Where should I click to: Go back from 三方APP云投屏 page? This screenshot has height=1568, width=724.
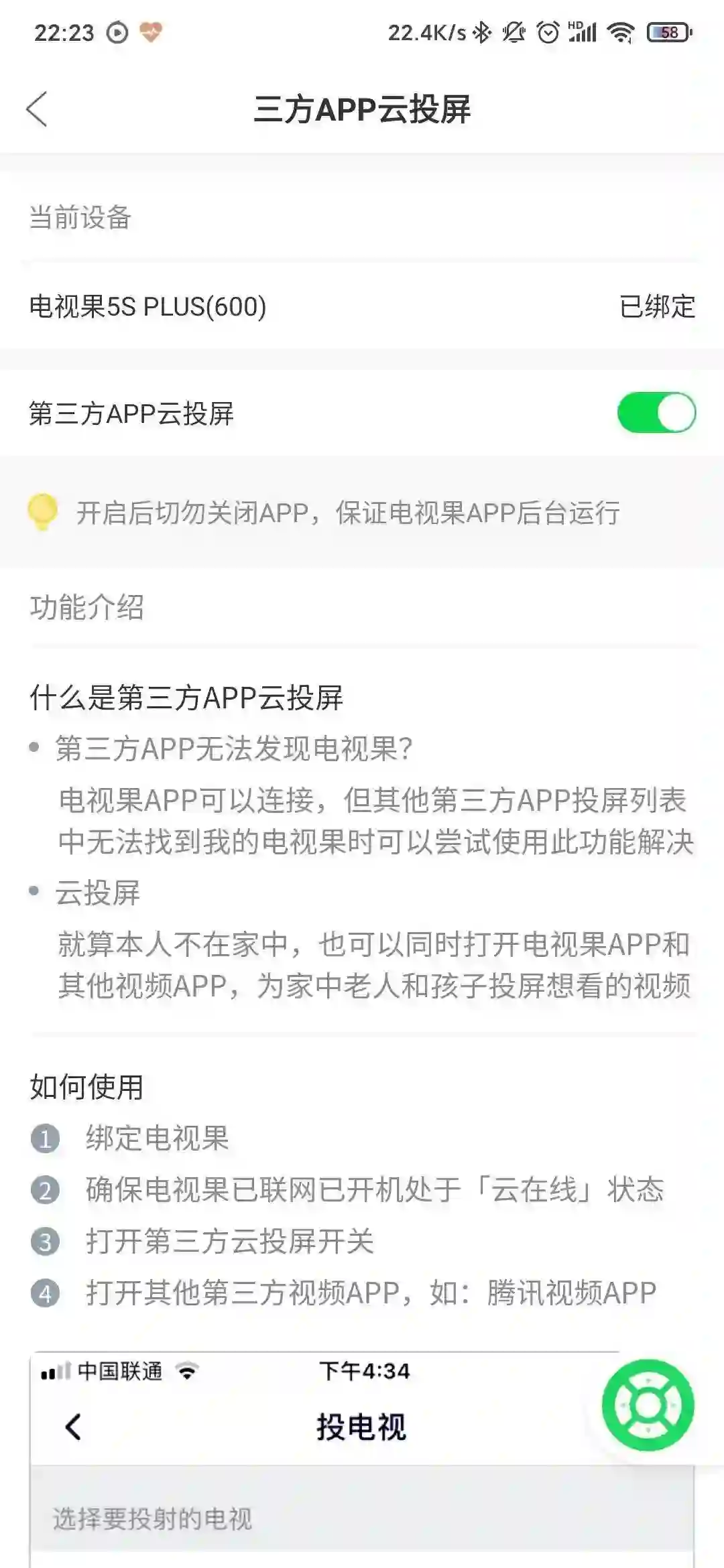[x=37, y=109]
